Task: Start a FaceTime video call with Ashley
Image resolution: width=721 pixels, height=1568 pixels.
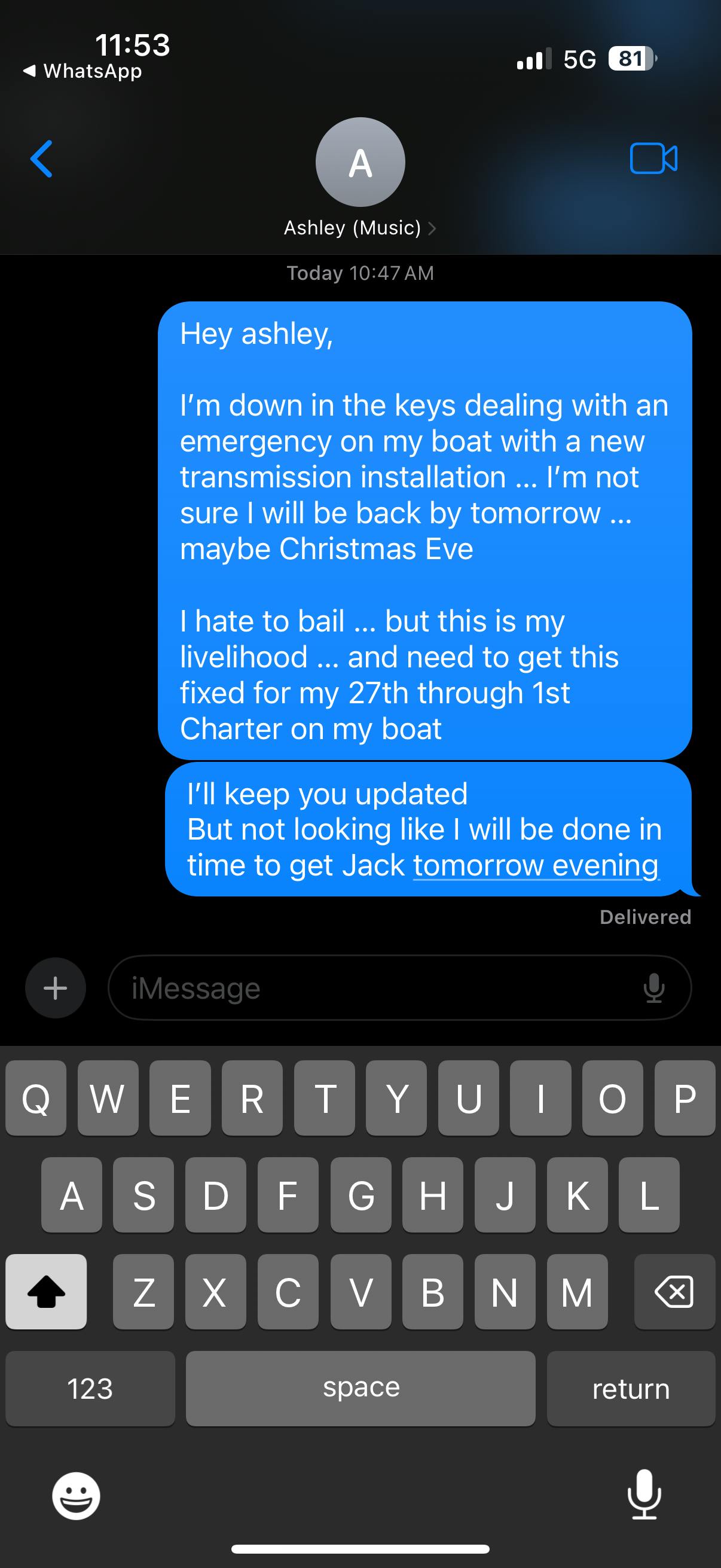Action: coord(653,159)
